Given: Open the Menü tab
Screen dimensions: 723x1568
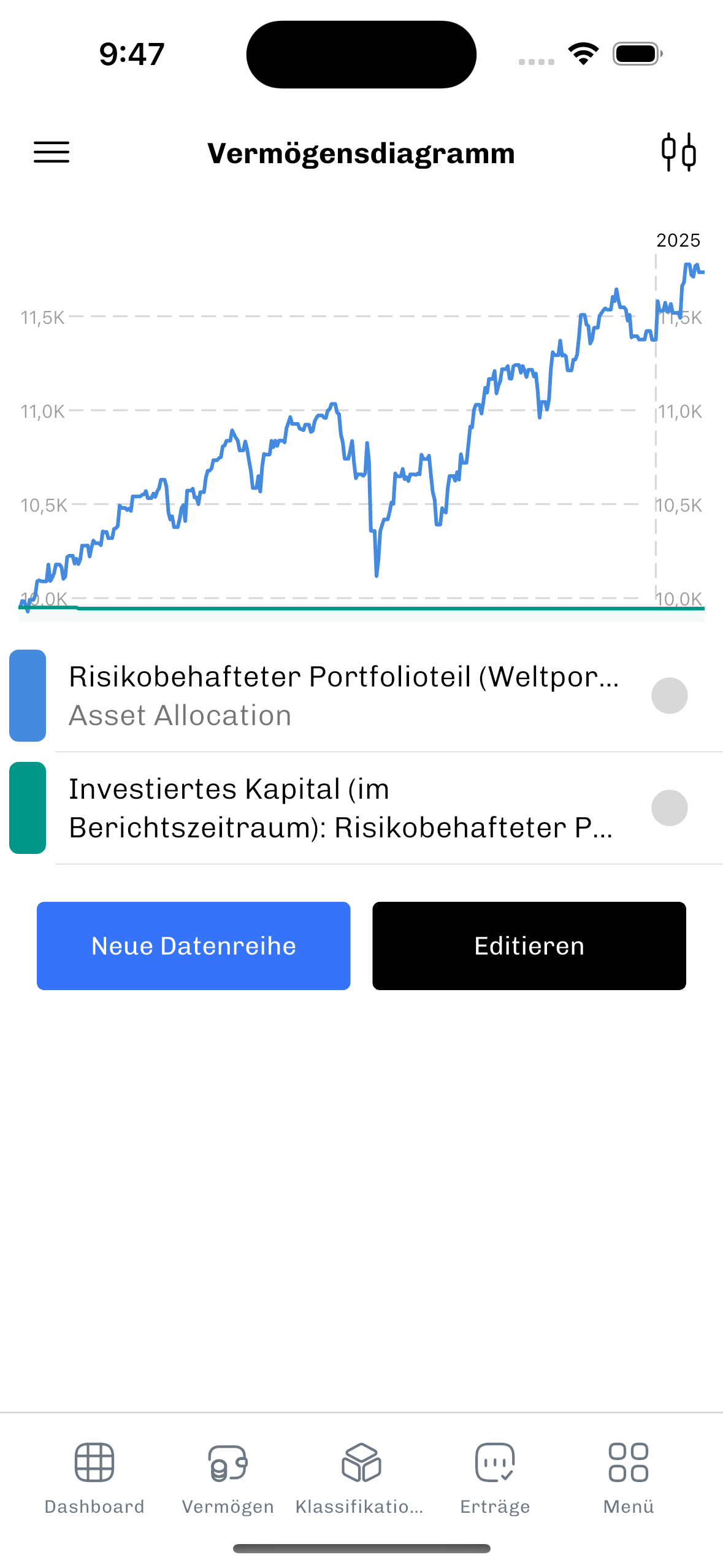Looking at the screenshot, I should [629, 1478].
